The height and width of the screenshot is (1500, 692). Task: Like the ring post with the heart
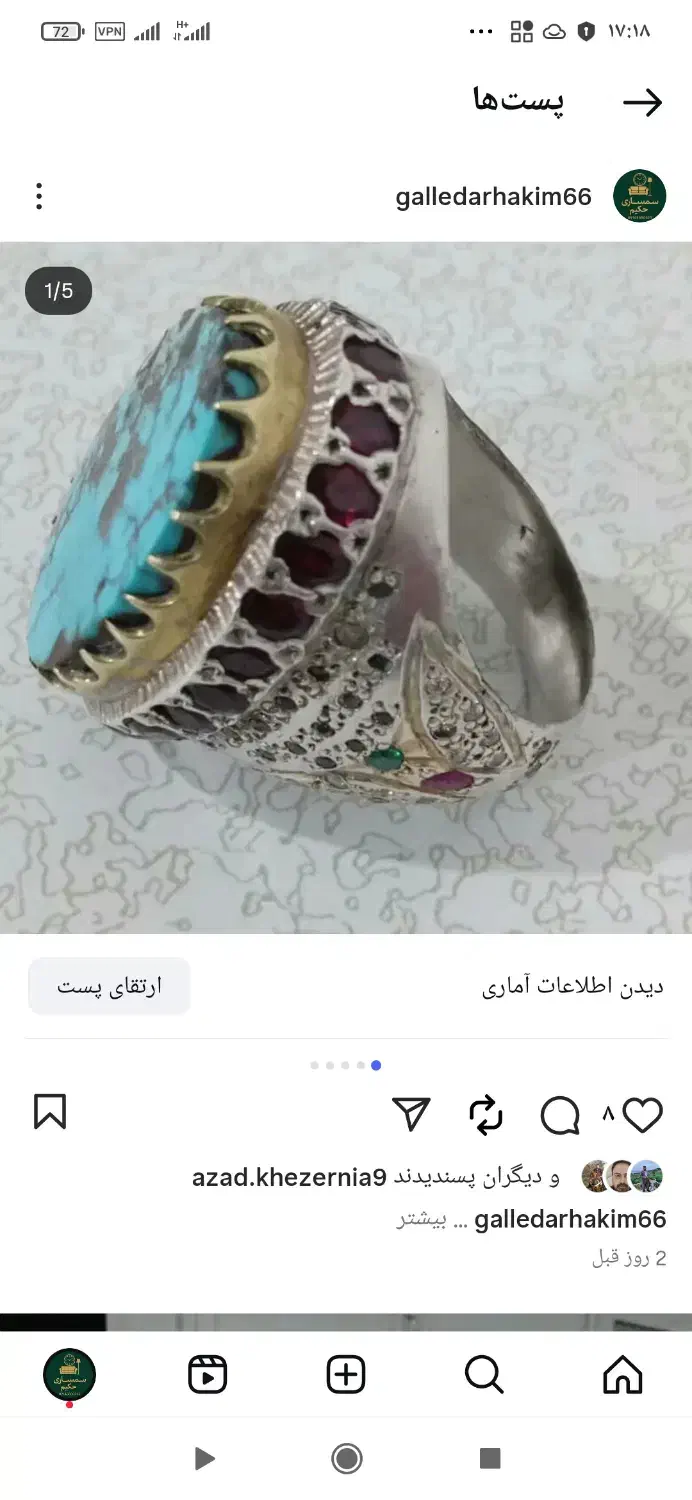[643, 1115]
